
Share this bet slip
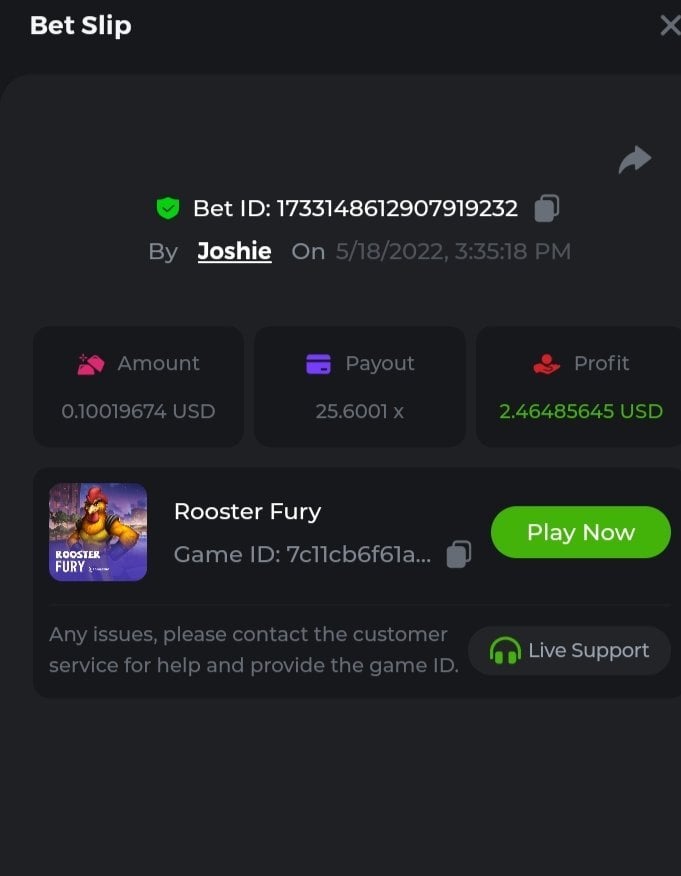(x=634, y=160)
